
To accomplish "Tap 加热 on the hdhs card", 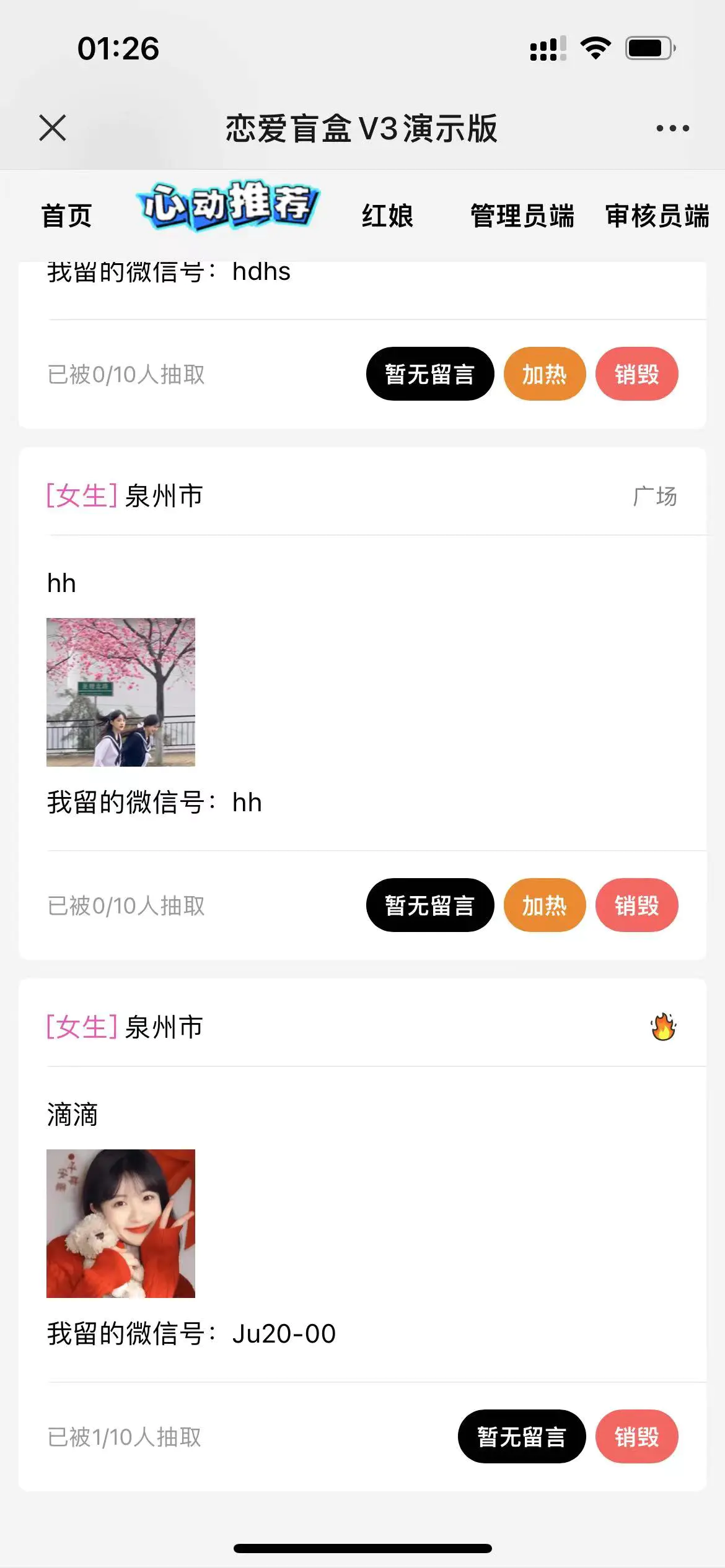I will coord(544,374).
